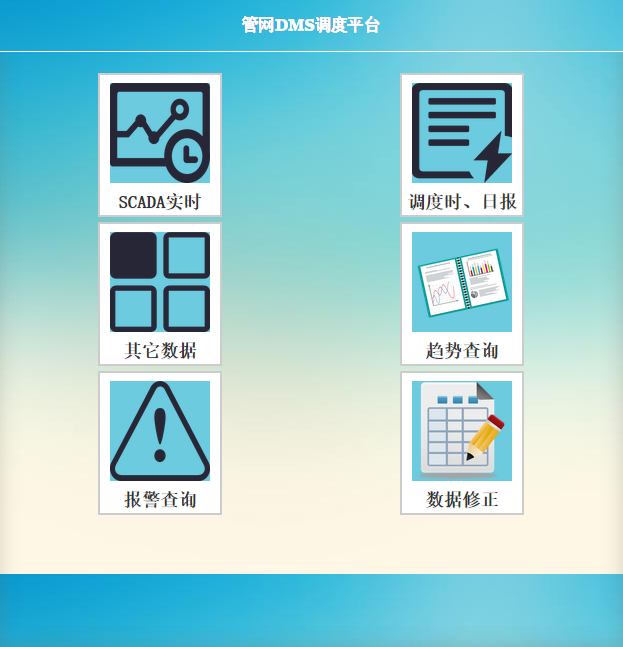Viewport: 623px width, 647px height.
Task: Open 调度时、日报 reports
Action: pyautogui.click(x=462, y=145)
